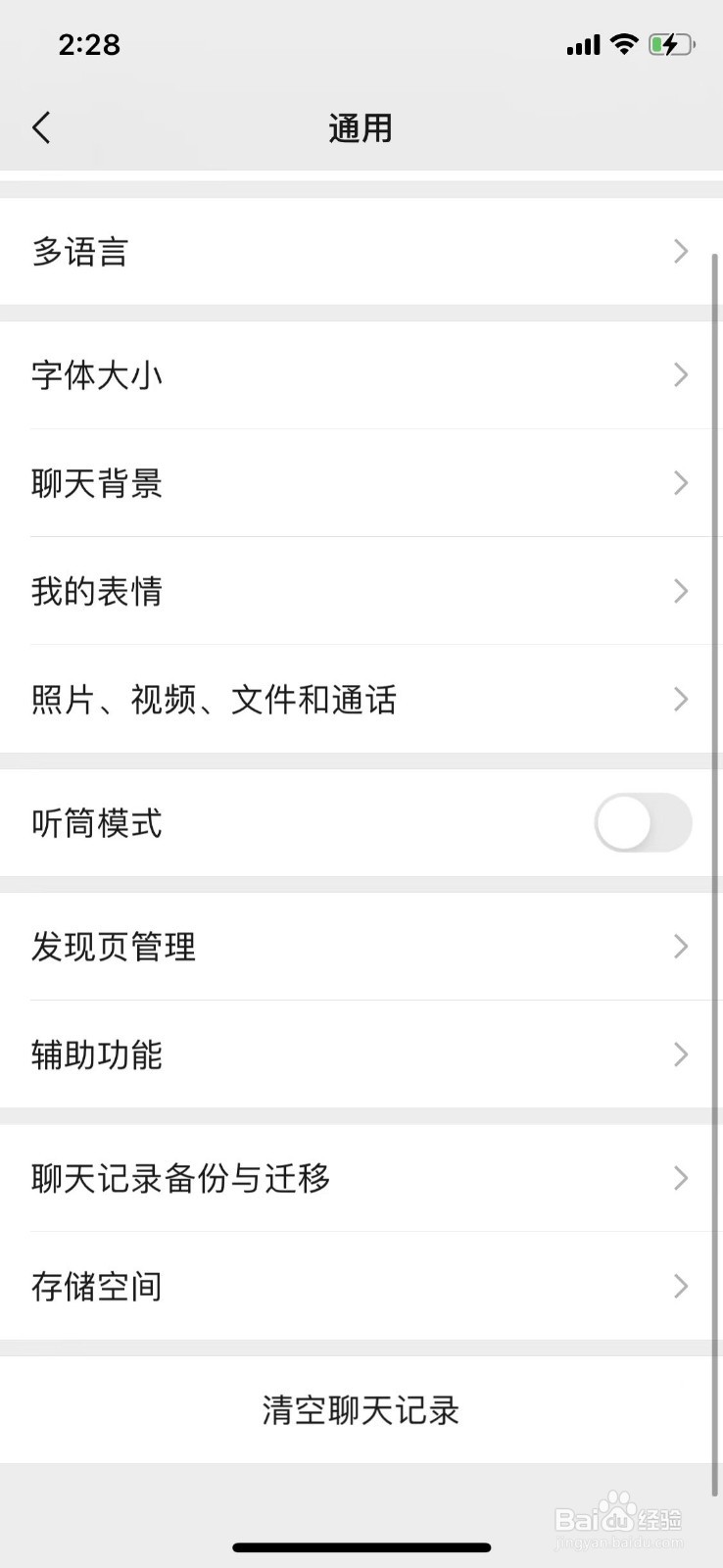Open 多语言 (Multi-language) settings
The width and height of the screenshot is (723, 1568).
[x=361, y=252]
